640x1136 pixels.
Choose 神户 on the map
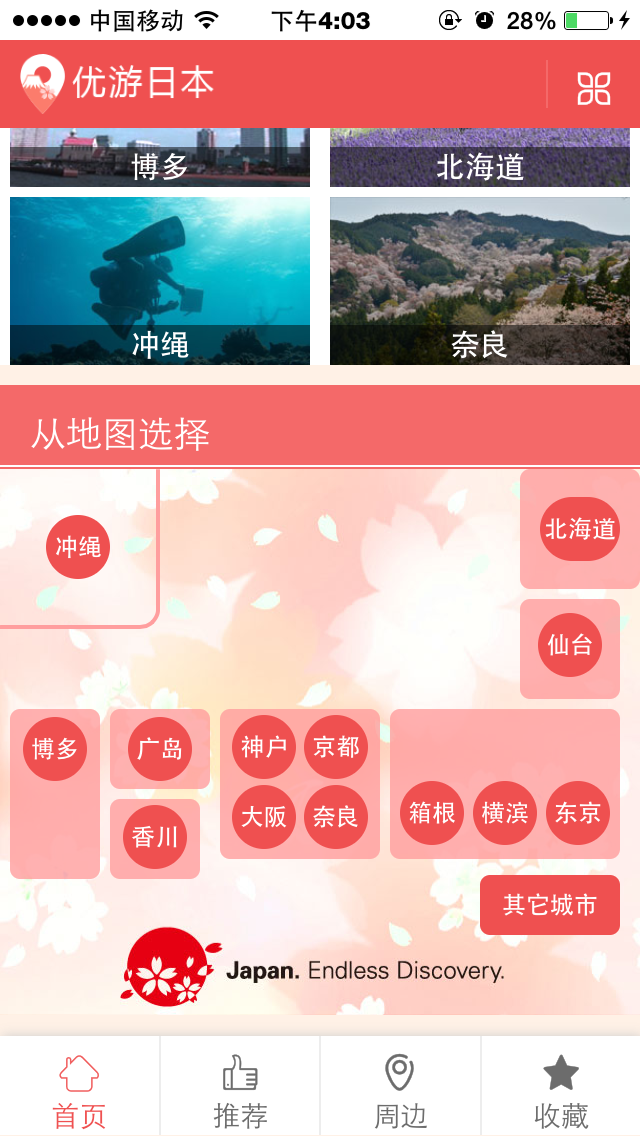coord(264,747)
